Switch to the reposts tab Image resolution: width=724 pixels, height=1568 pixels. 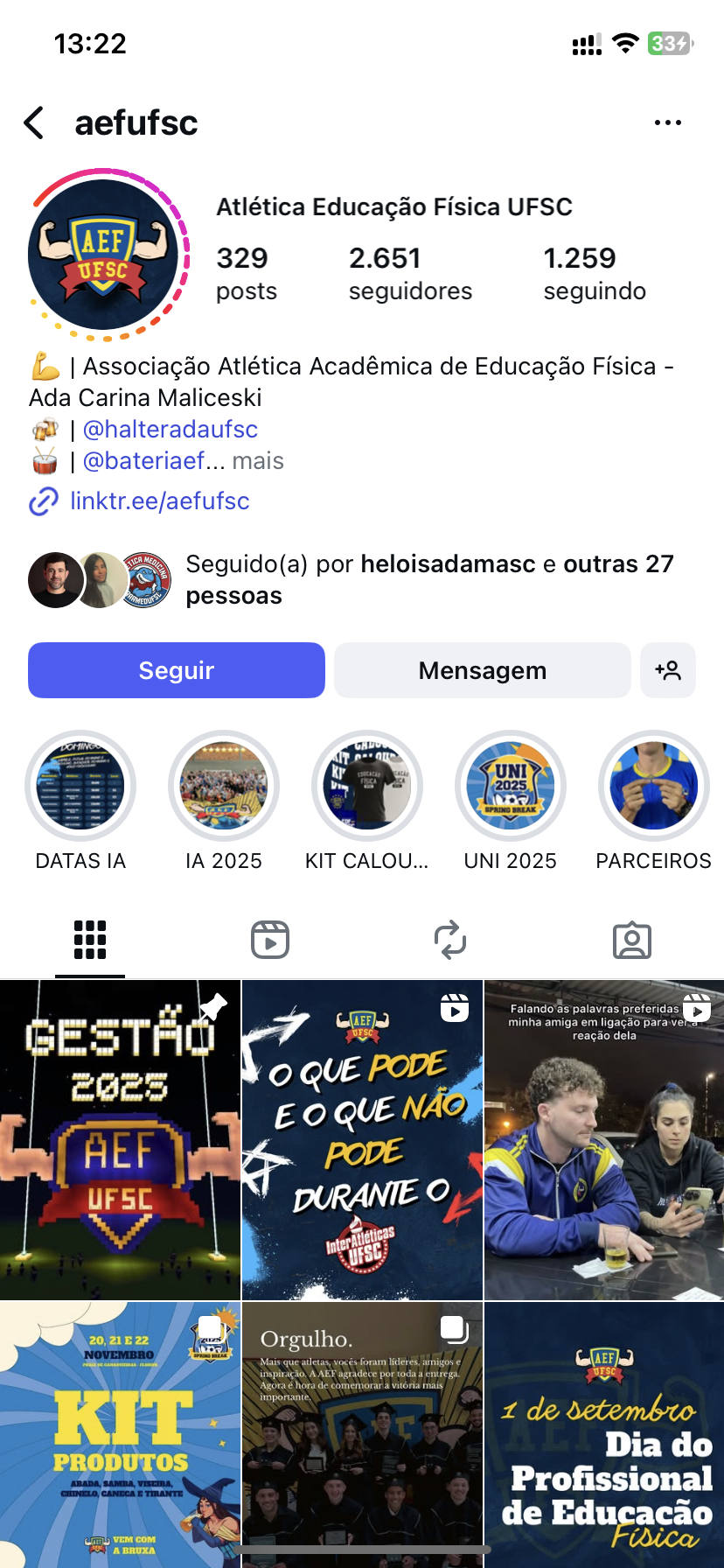[x=450, y=940]
